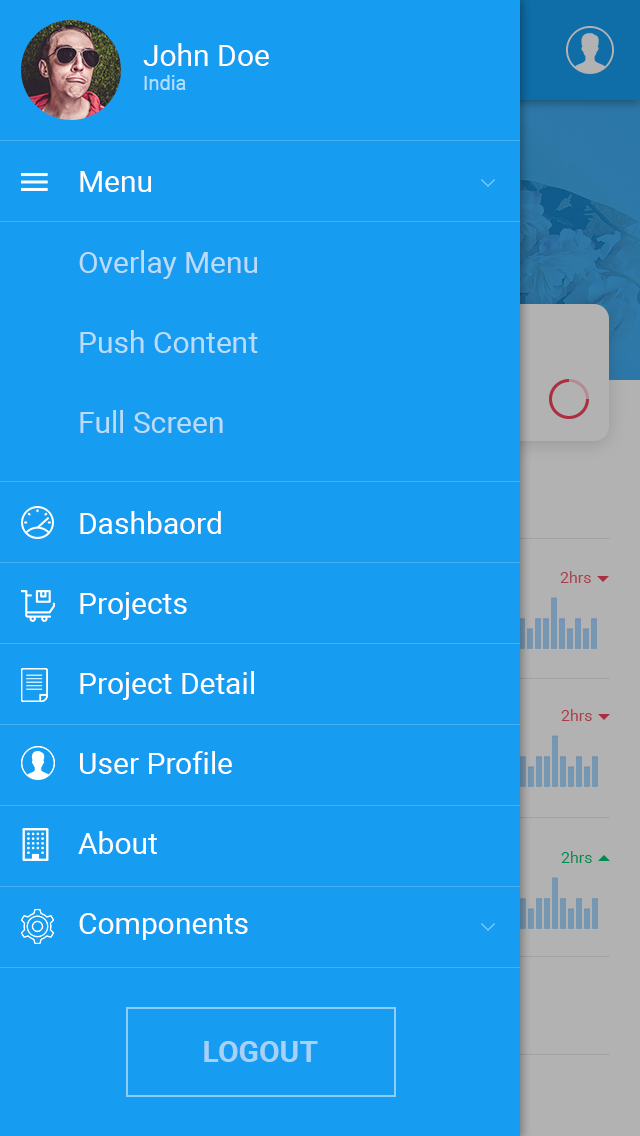Choose Push Content option
The image size is (640, 1136).
click(x=168, y=343)
